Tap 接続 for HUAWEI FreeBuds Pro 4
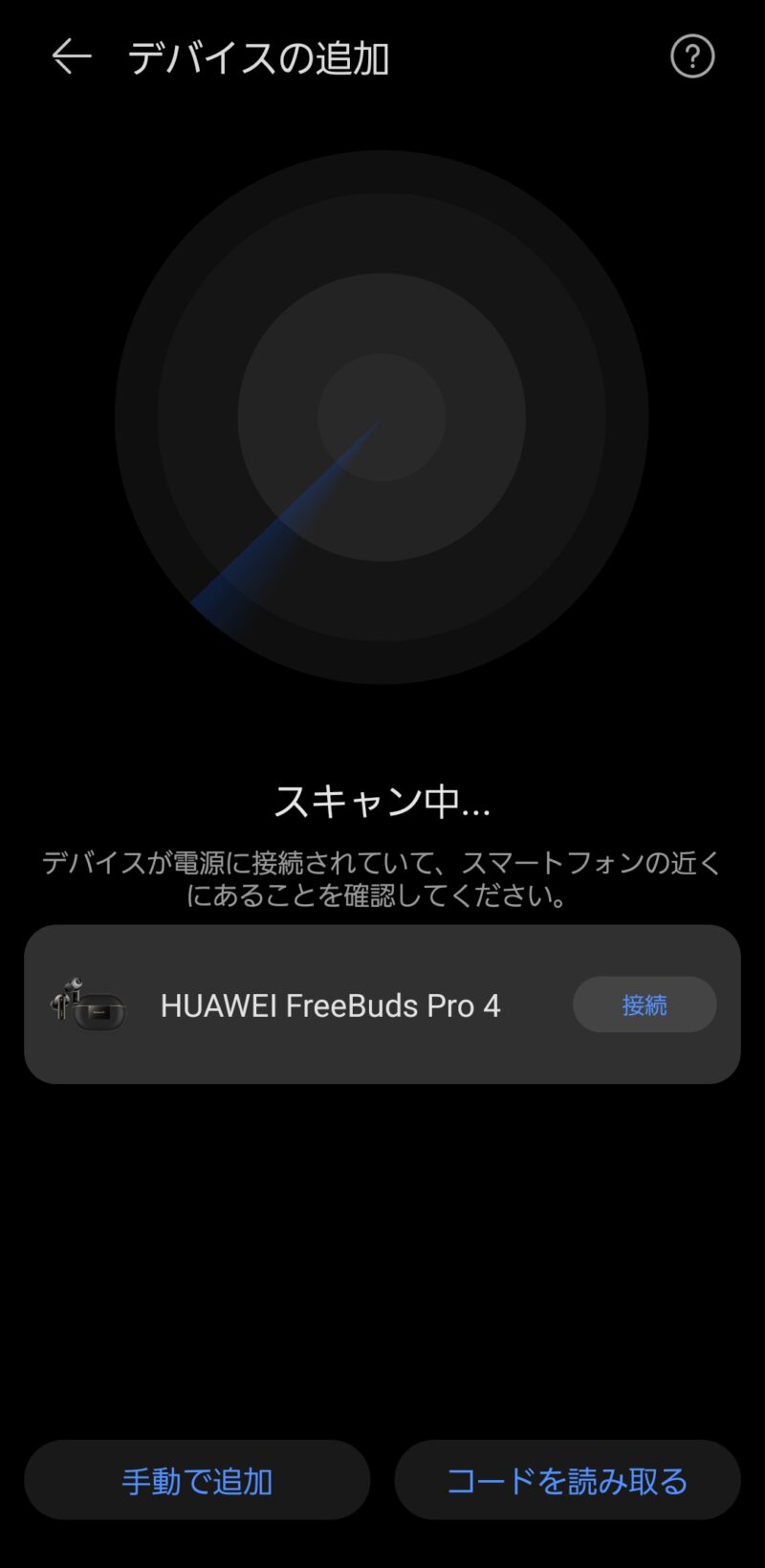 click(644, 1005)
